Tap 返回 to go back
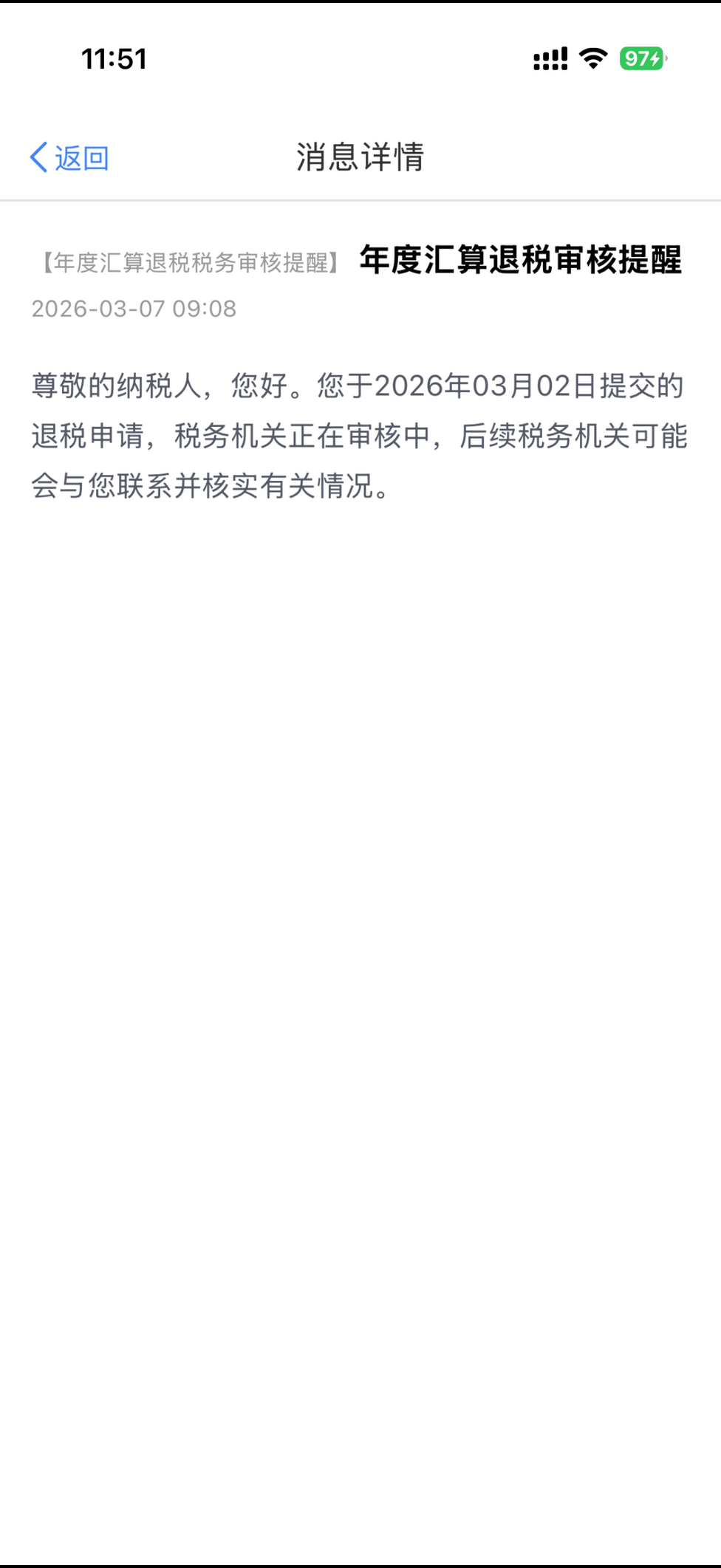 point(70,157)
